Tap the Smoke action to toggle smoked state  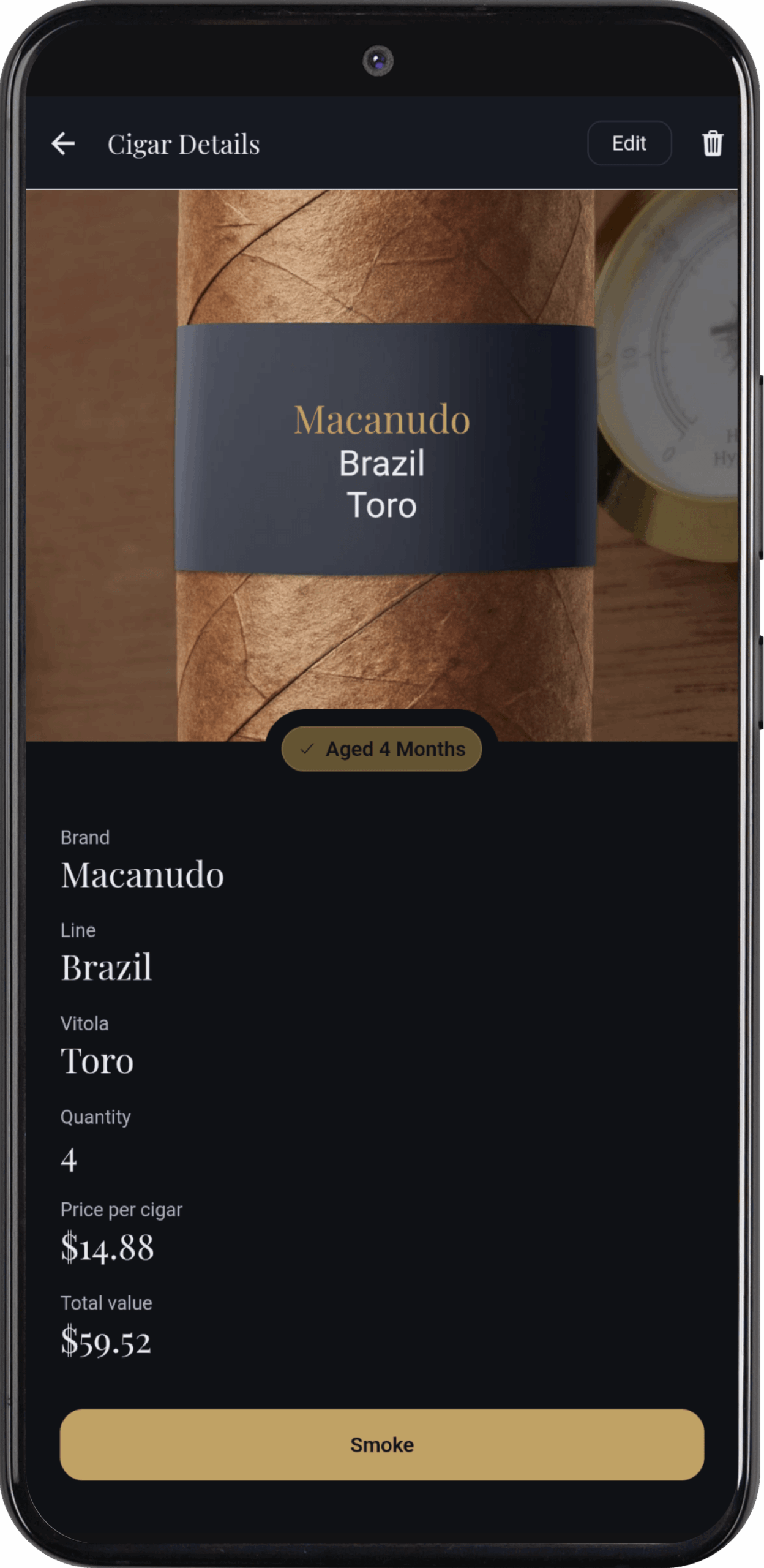pos(382,1444)
